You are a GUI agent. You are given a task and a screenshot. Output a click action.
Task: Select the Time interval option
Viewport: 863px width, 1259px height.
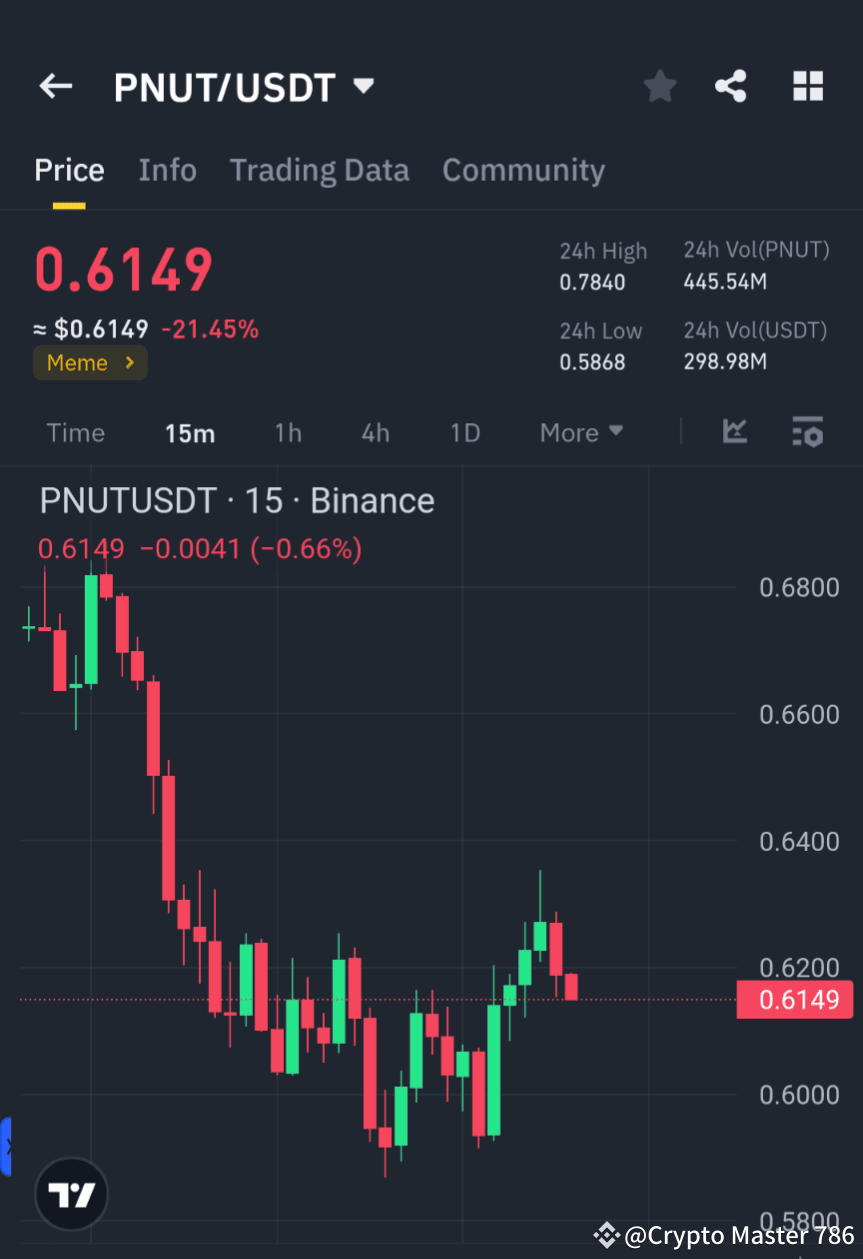point(76,432)
